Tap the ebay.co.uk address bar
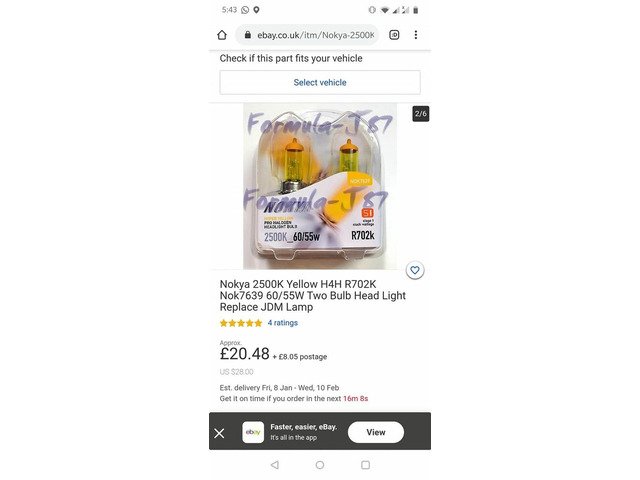 pos(308,34)
